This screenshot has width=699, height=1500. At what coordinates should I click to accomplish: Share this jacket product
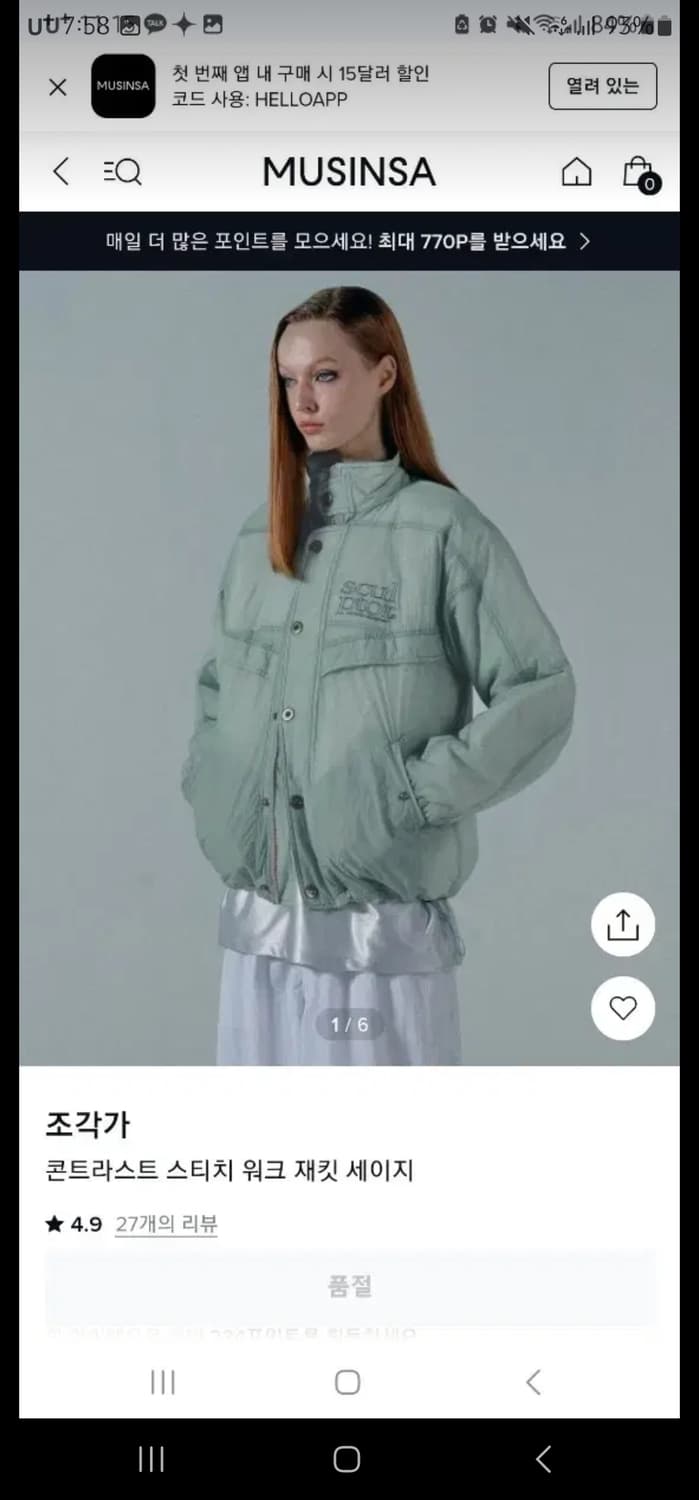pyautogui.click(x=622, y=925)
